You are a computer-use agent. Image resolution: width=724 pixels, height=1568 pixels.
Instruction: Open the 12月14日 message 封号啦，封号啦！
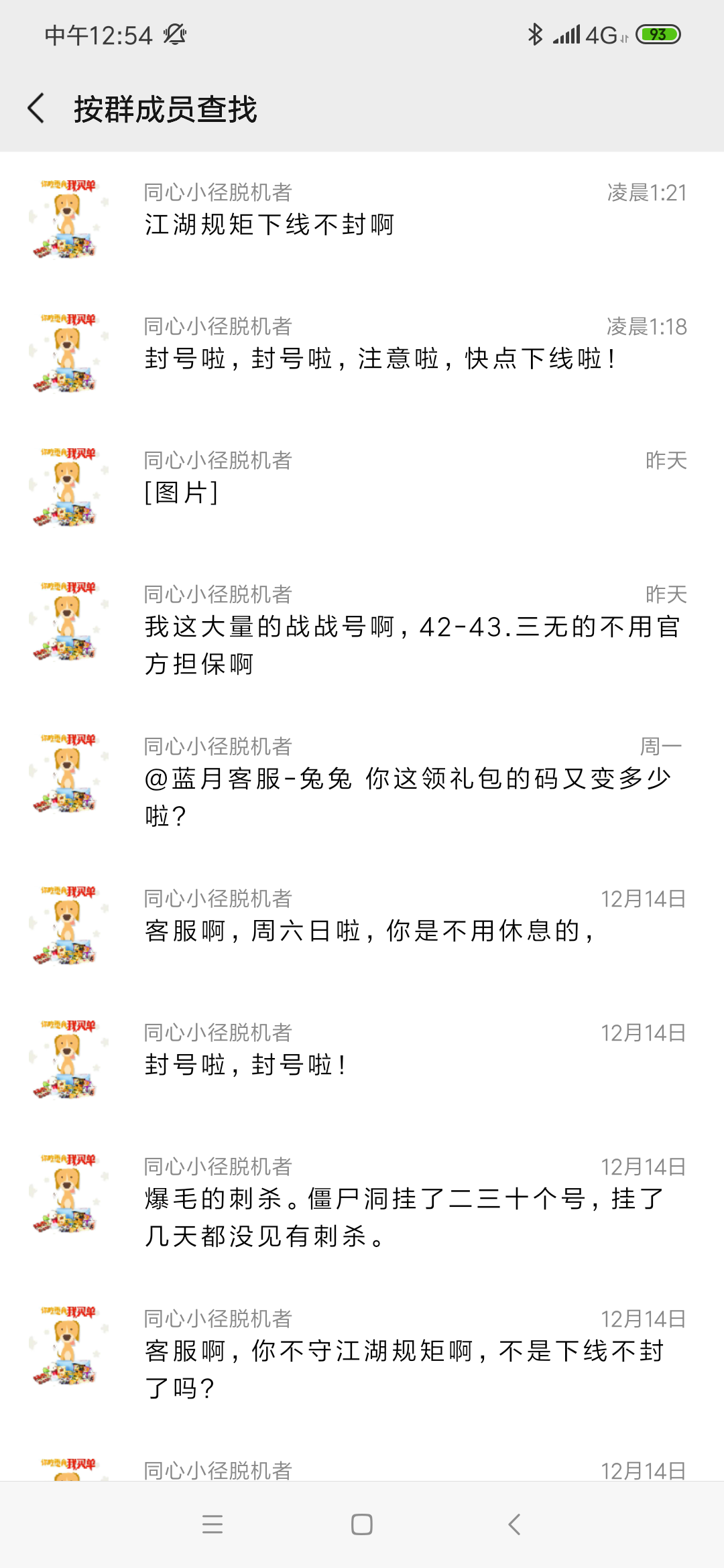coord(362,1059)
